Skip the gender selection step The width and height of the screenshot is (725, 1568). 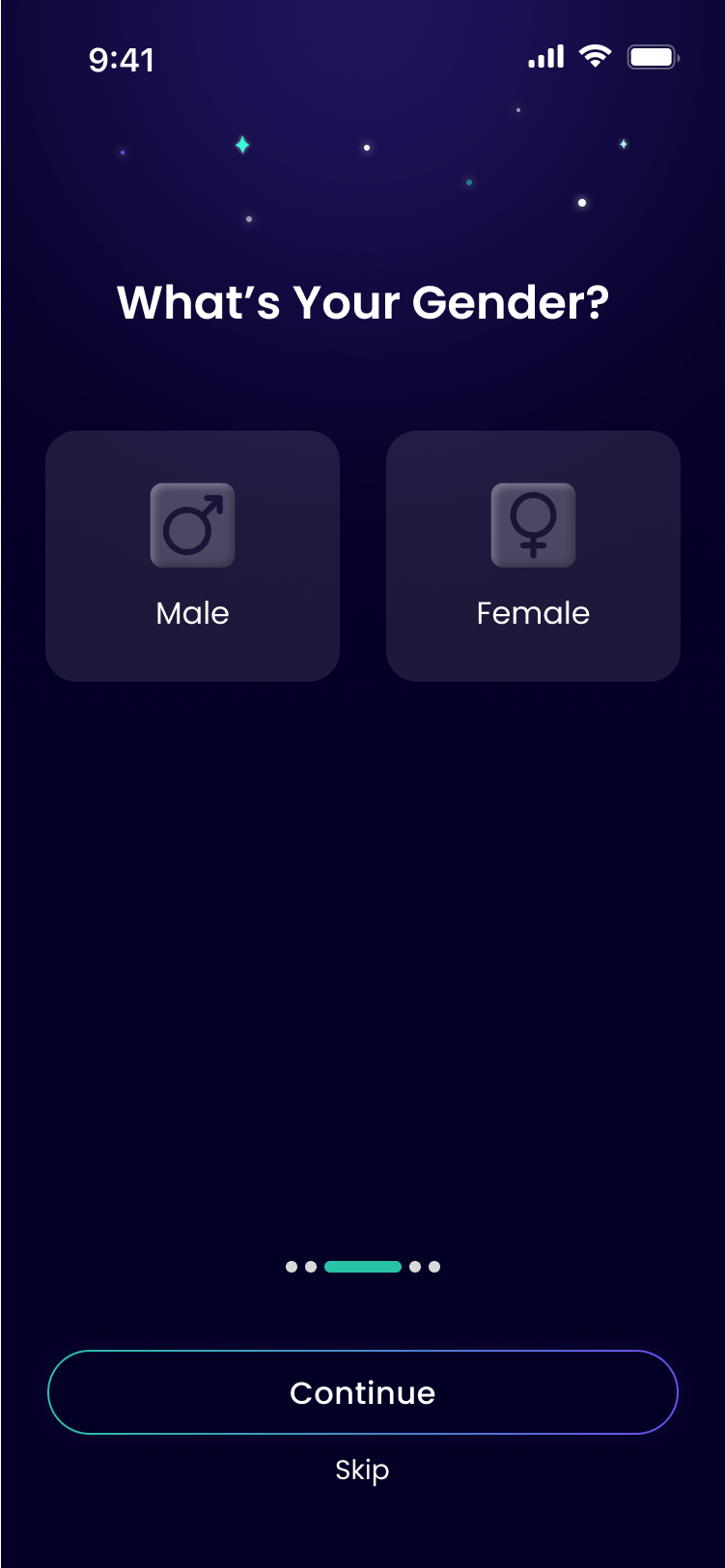point(362,1470)
